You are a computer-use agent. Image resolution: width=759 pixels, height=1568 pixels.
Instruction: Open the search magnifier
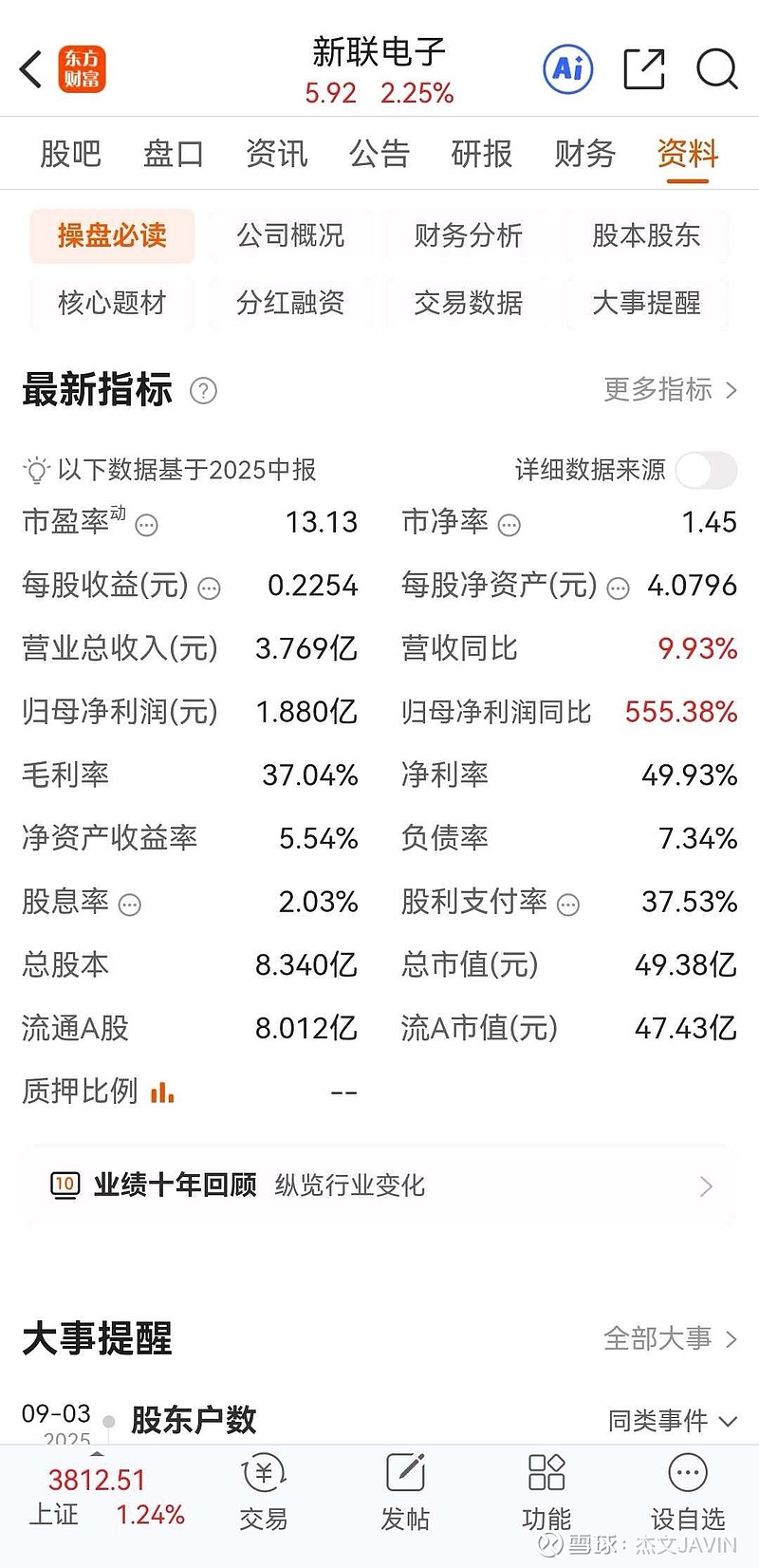coord(716,69)
